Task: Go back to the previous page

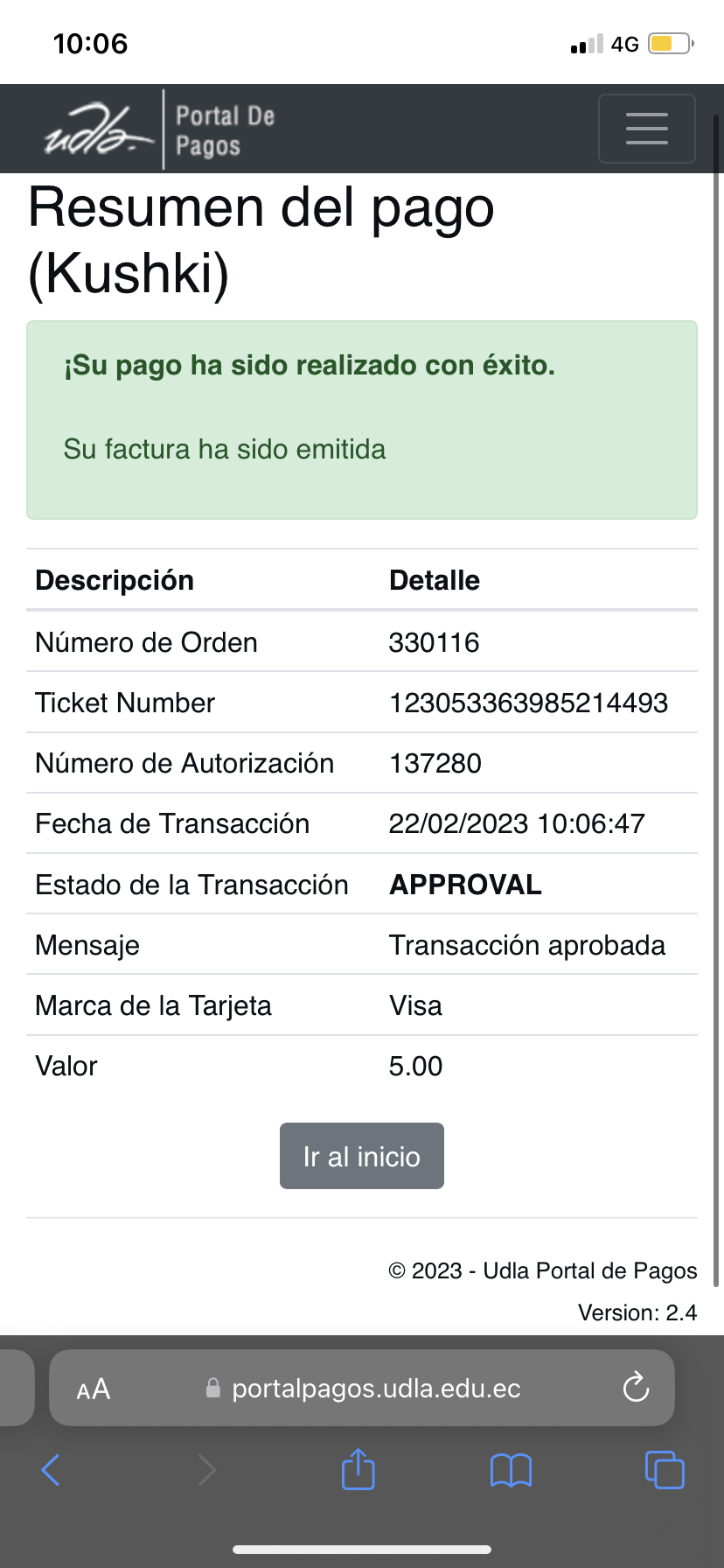Action: 51,1470
